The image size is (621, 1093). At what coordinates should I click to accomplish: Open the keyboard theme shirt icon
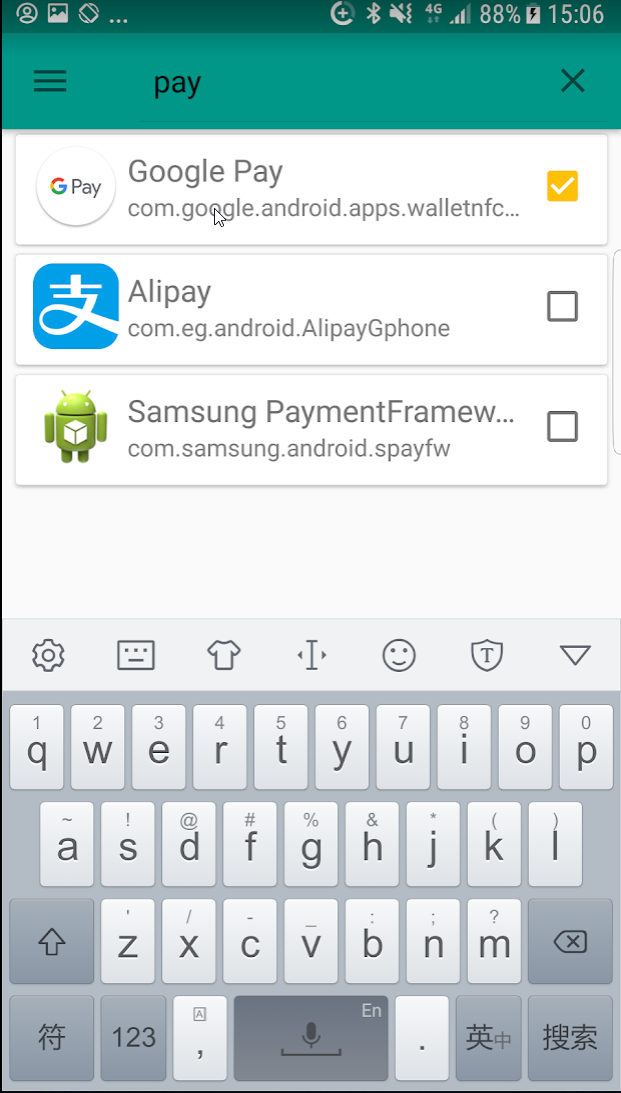(224, 655)
